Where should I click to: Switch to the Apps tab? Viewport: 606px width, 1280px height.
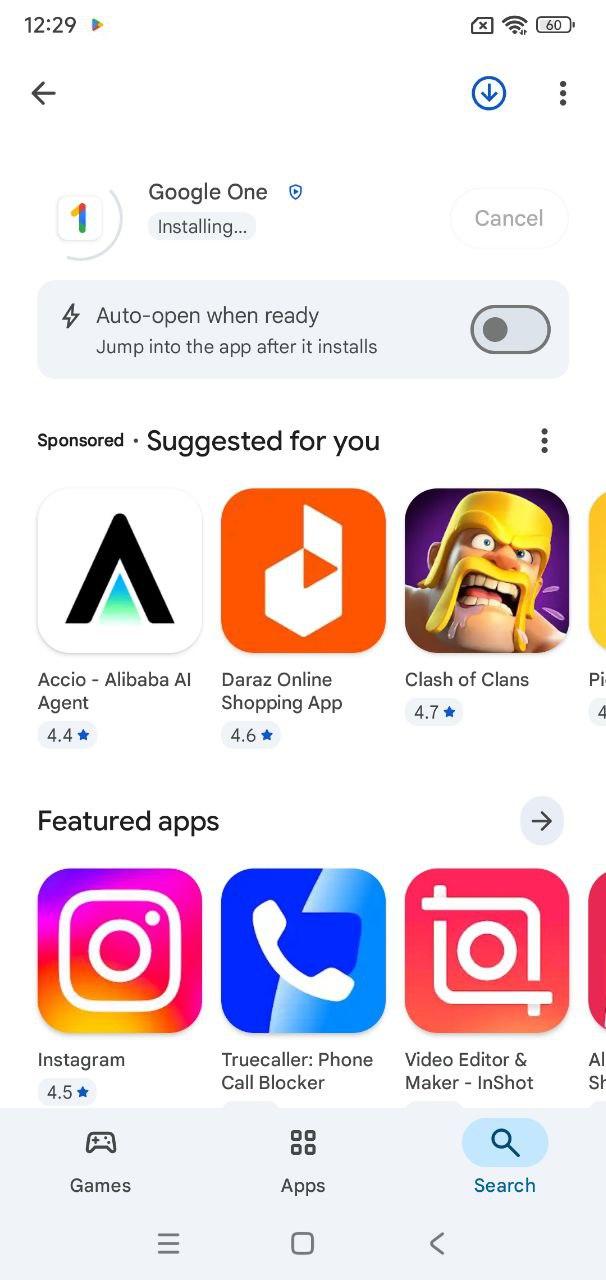tap(303, 1159)
